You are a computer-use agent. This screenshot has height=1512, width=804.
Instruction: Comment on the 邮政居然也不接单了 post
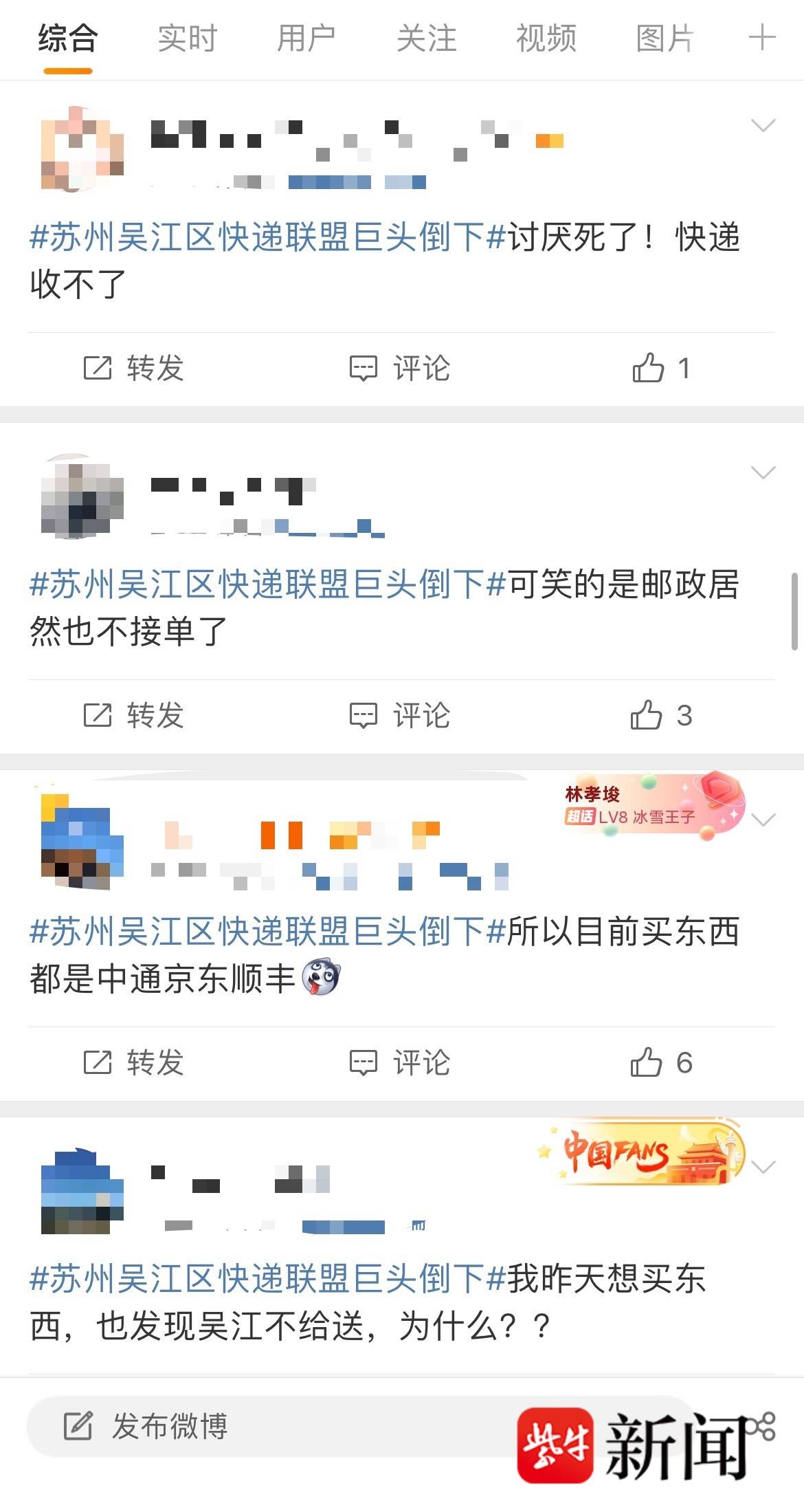(x=400, y=716)
